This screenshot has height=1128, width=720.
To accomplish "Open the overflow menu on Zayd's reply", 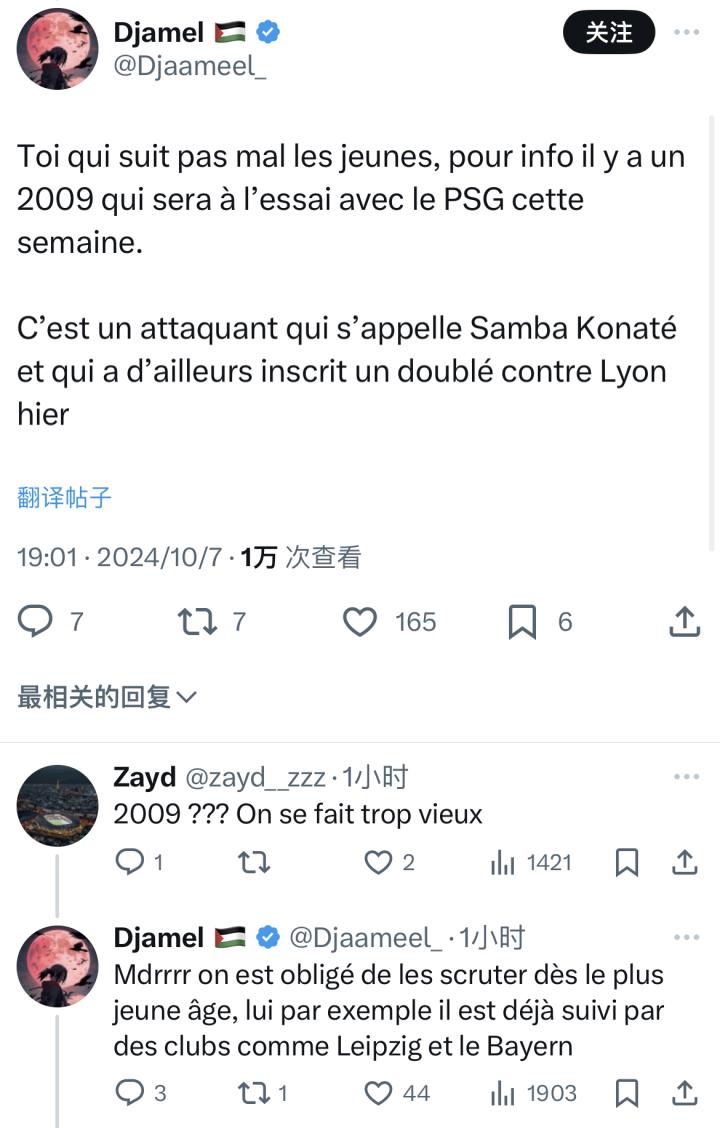I will pyautogui.click(x=686, y=777).
